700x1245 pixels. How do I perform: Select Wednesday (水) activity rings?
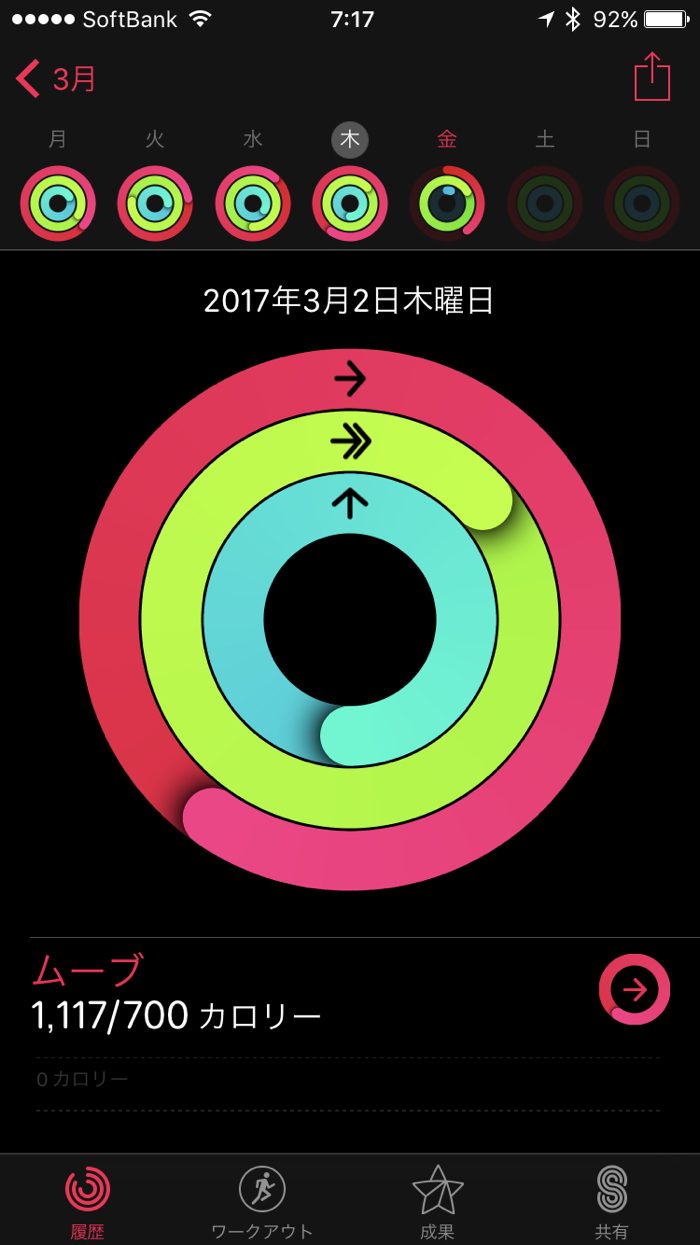(252, 203)
